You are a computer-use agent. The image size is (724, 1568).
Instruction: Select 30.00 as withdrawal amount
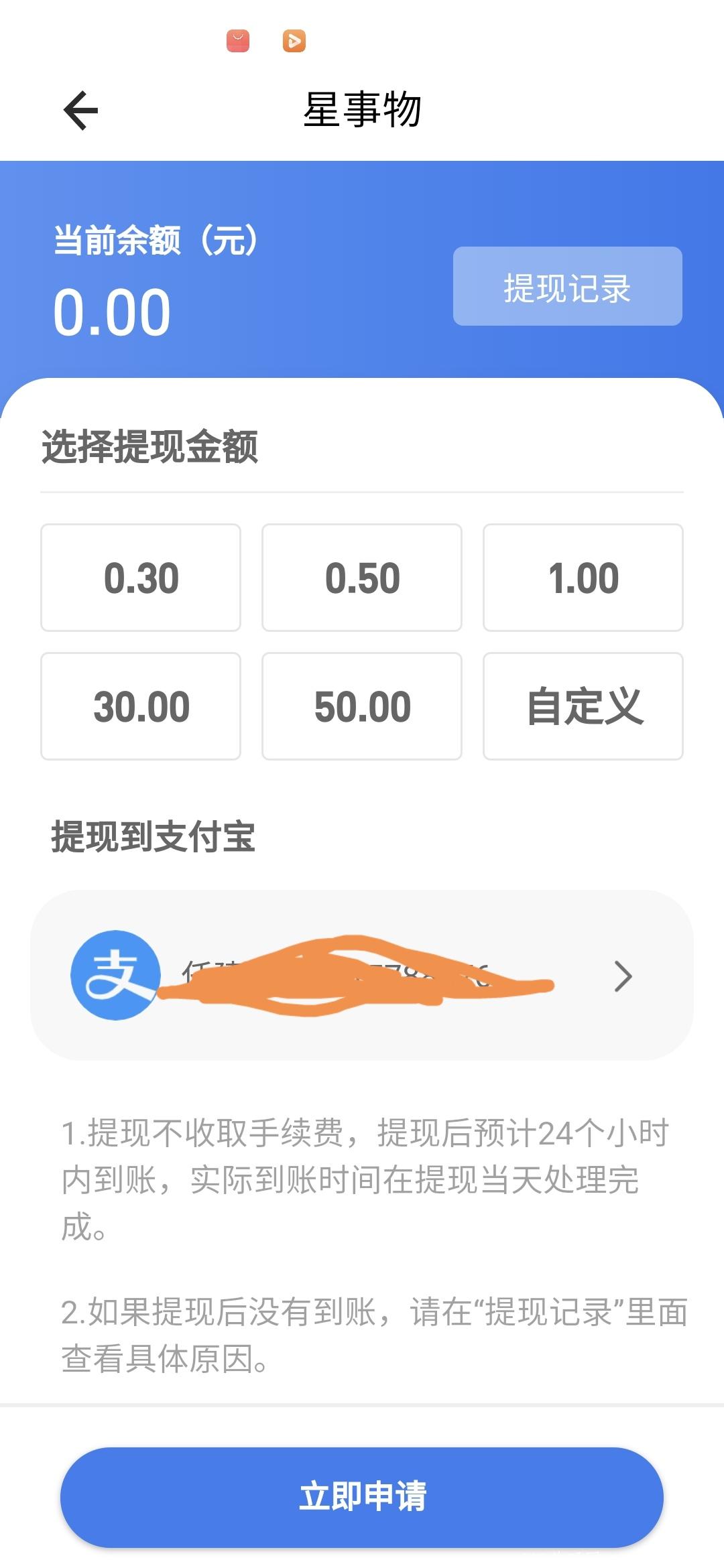tap(141, 706)
